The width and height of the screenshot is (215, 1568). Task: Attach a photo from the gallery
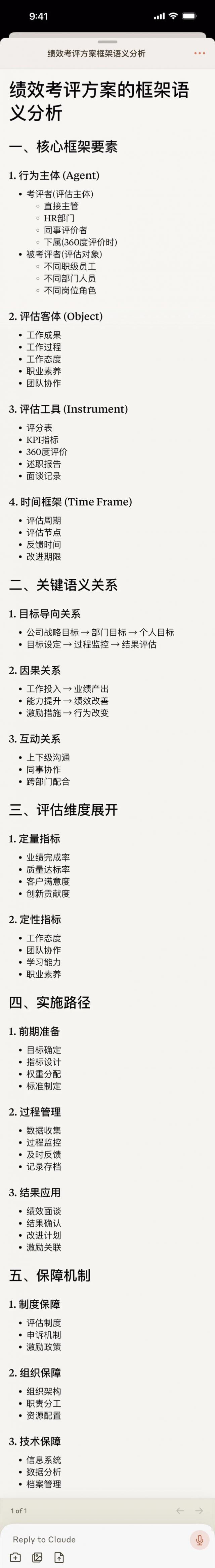click(37, 1557)
